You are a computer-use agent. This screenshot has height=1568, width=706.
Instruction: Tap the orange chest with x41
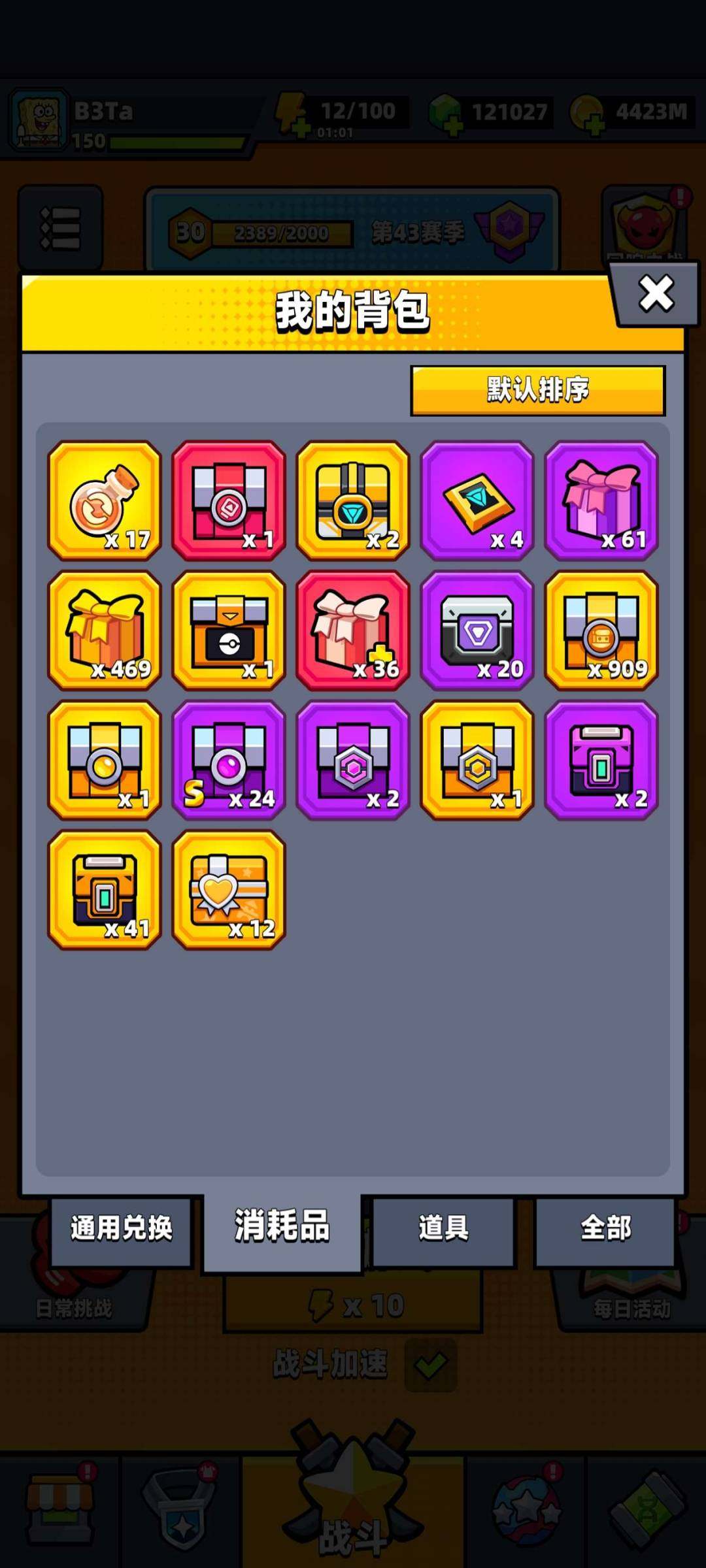(105, 889)
